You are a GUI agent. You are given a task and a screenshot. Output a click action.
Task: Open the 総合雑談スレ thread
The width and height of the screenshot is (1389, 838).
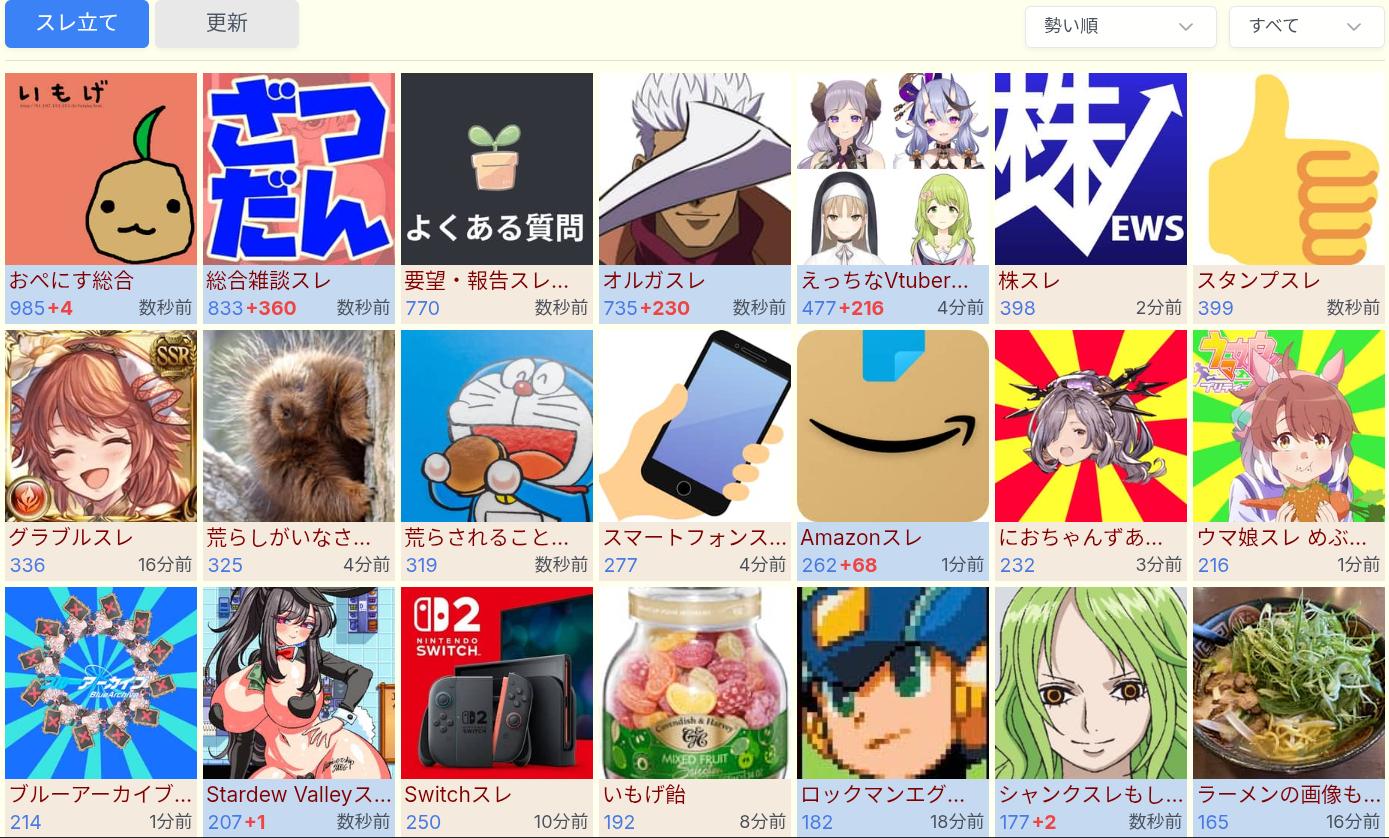click(299, 170)
